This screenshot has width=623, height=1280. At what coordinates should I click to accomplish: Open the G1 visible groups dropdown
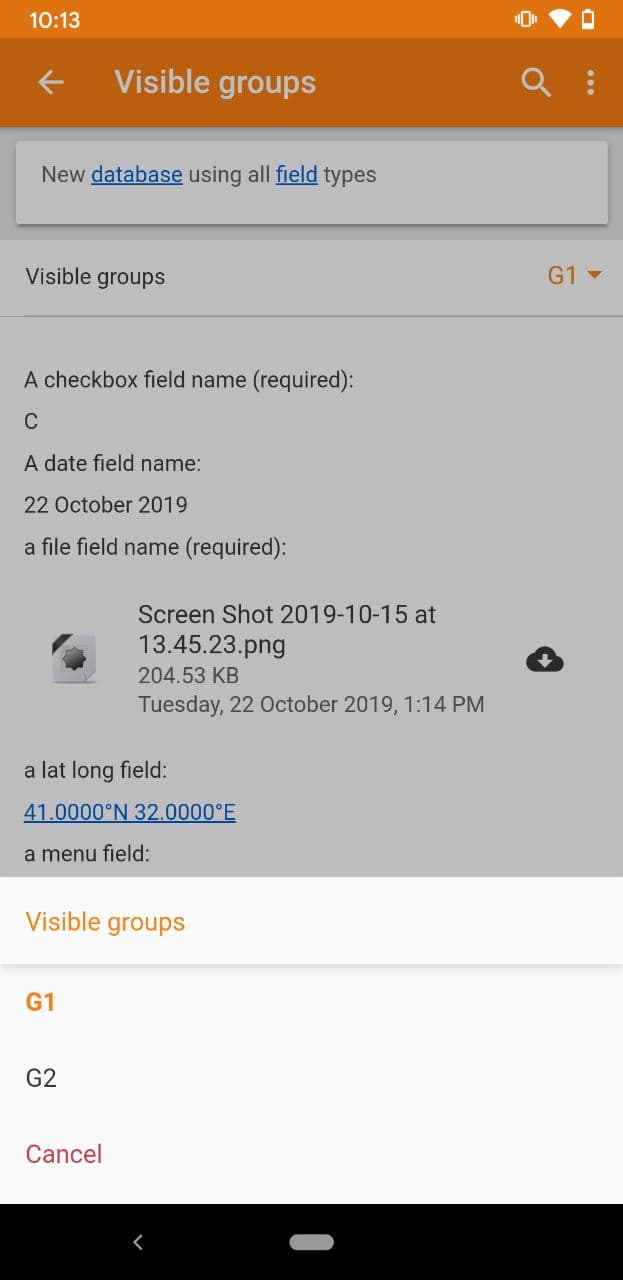[574, 276]
